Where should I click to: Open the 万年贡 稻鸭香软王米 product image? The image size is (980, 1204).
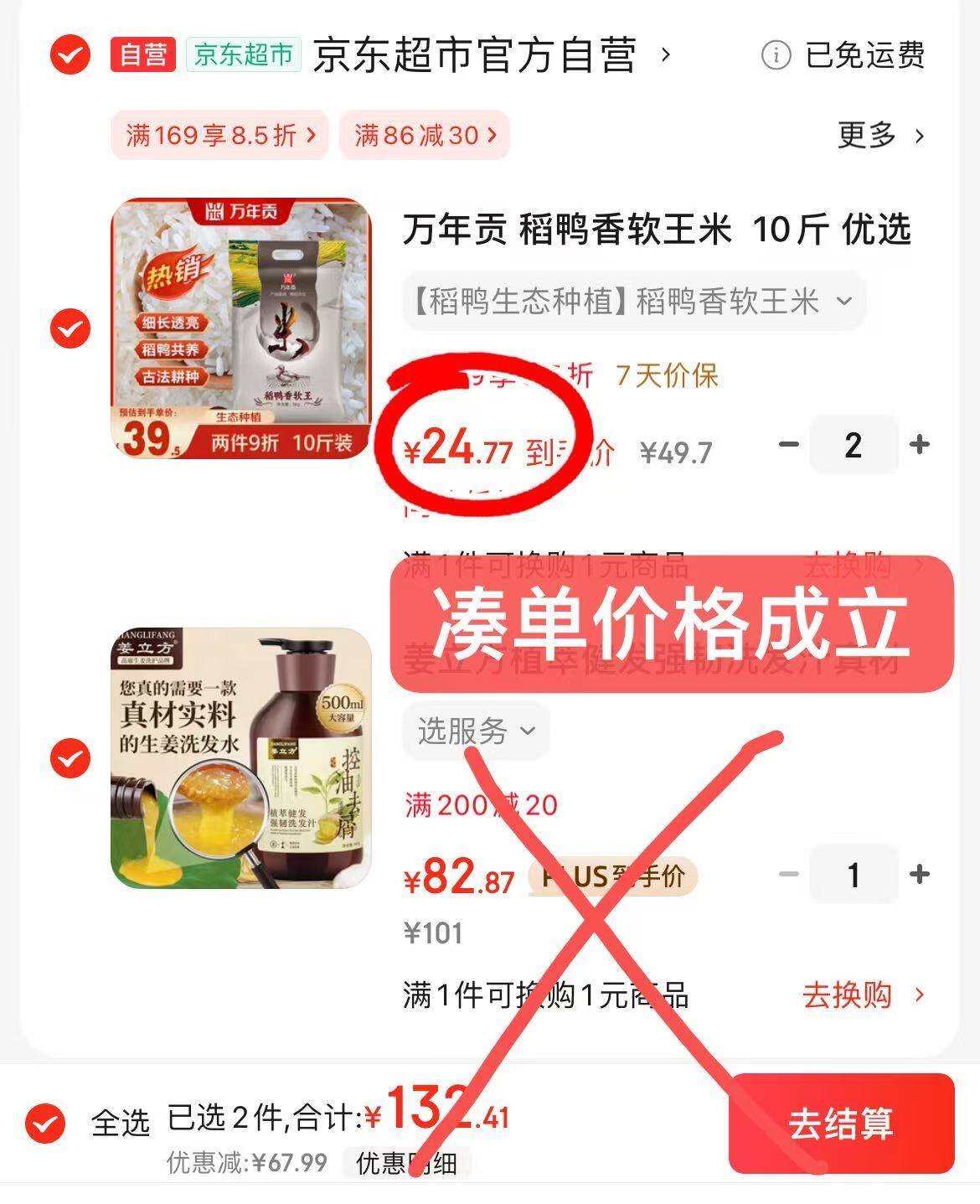pyautogui.click(x=241, y=328)
